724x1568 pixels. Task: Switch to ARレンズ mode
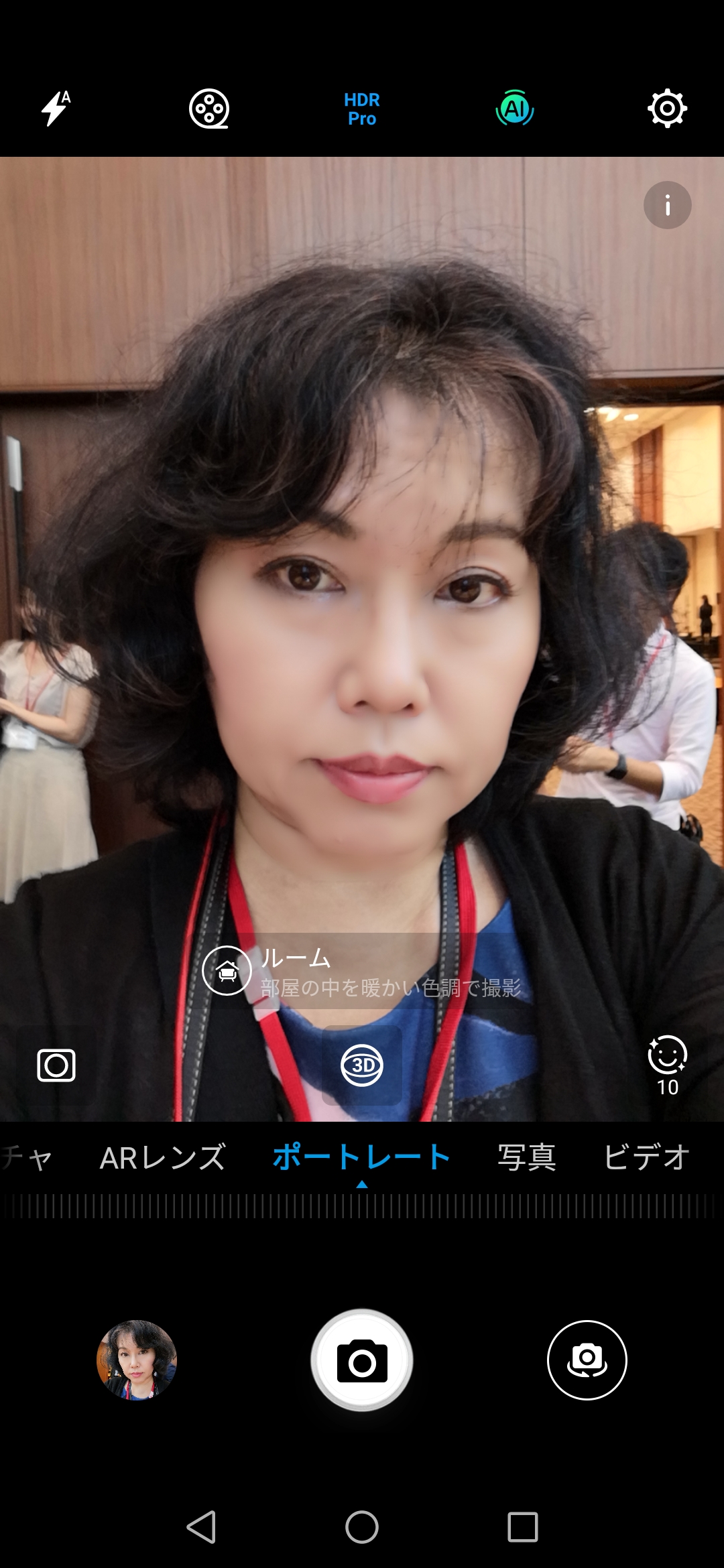pos(163,1158)
